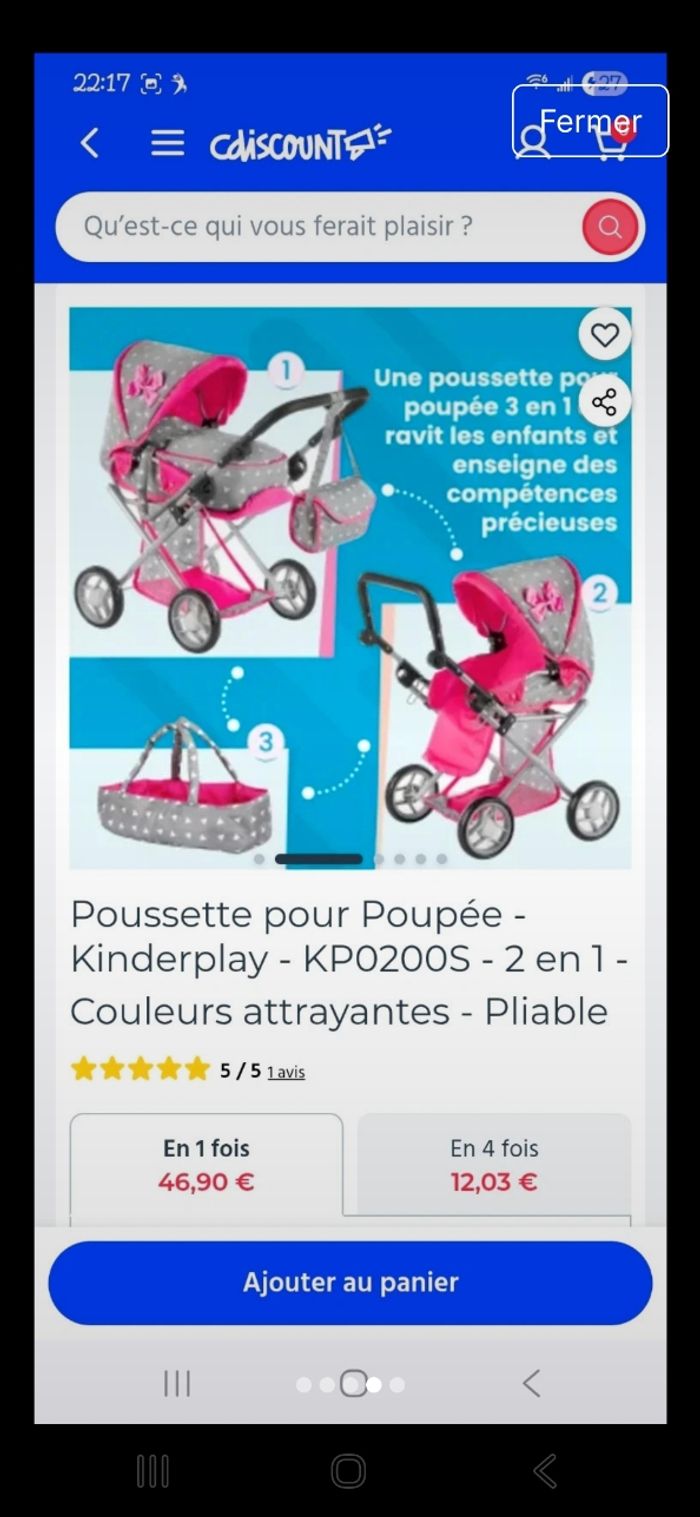Tap Ajouter au panier

pyautogui.click(x=350, y=1283)
